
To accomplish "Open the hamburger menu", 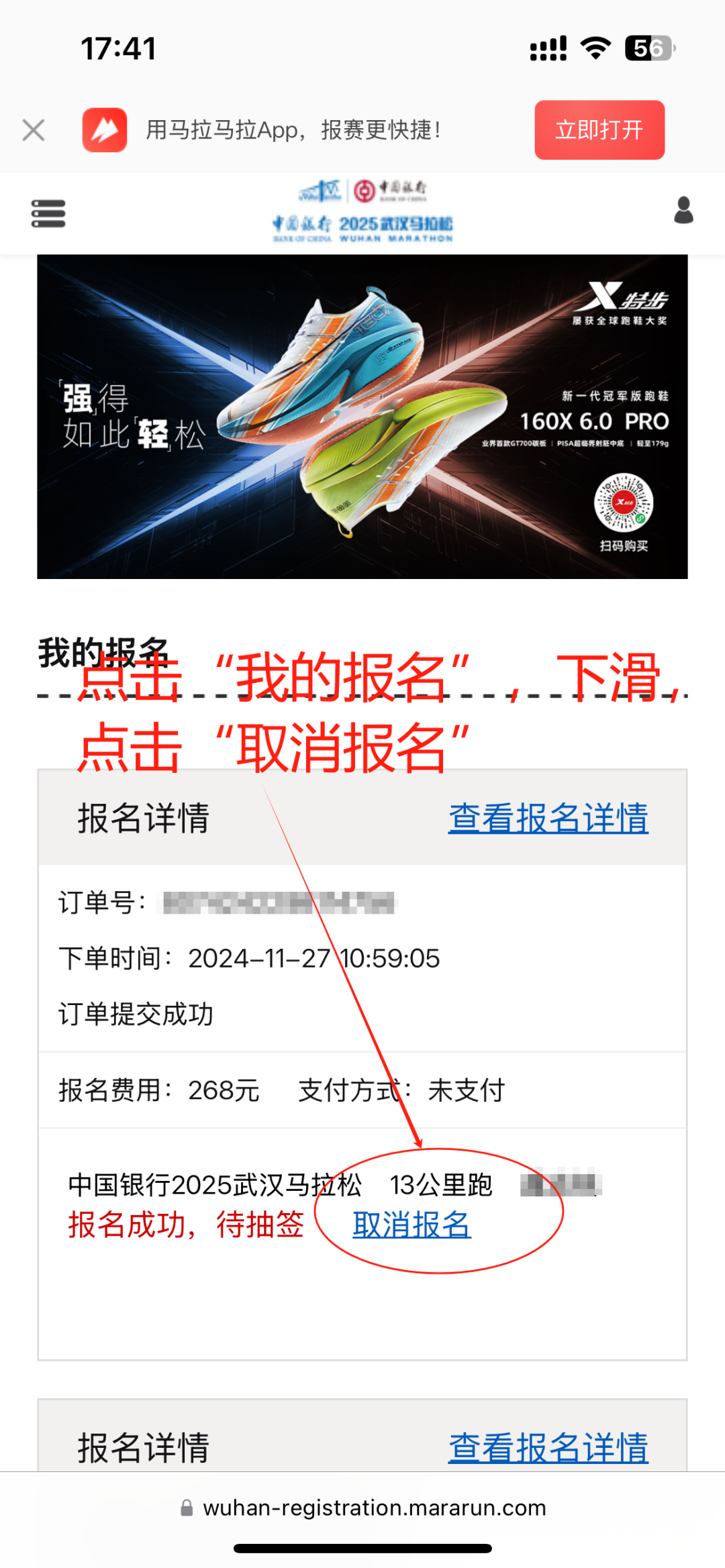I will click(x=48, y=213).
